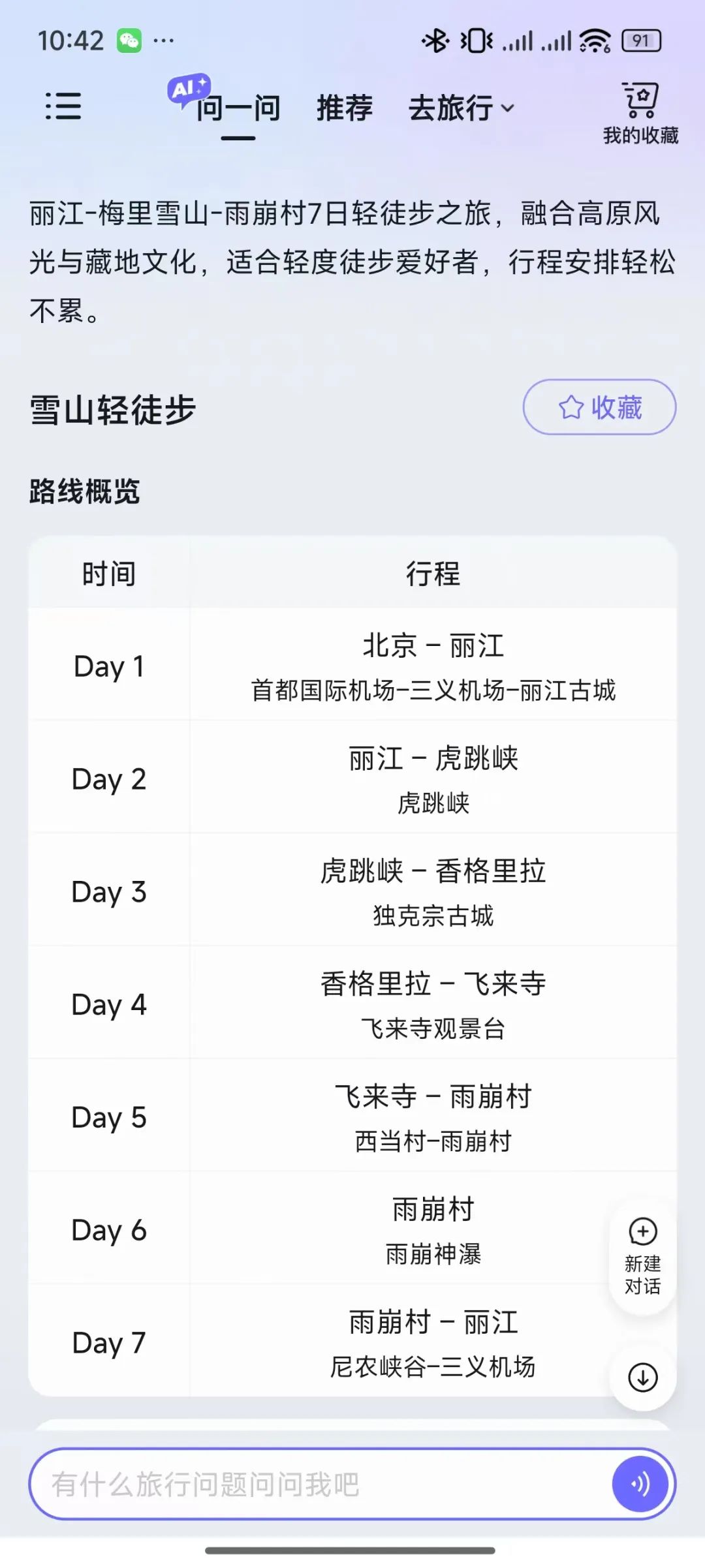Switch to the 推荐 tab

345,108
